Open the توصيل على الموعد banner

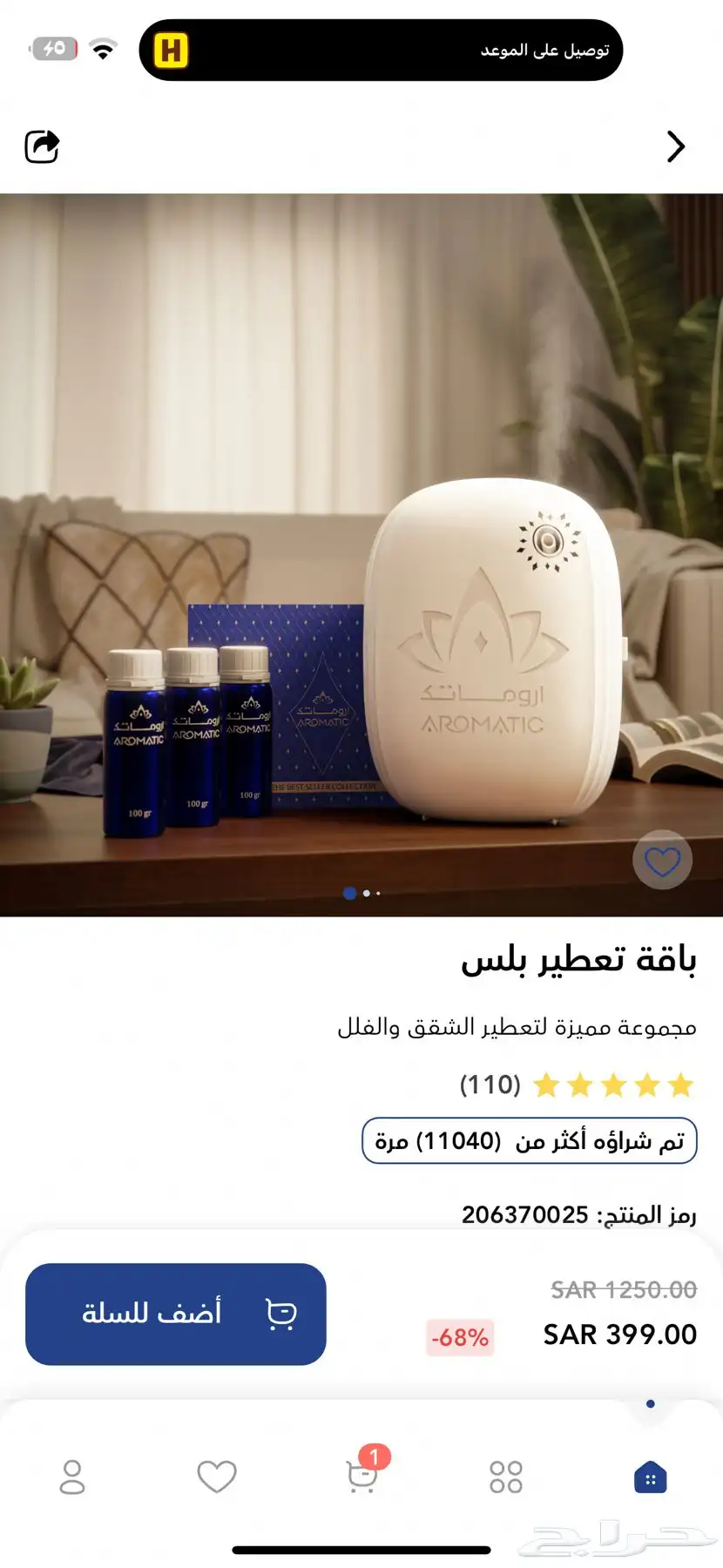pos(381,51)
